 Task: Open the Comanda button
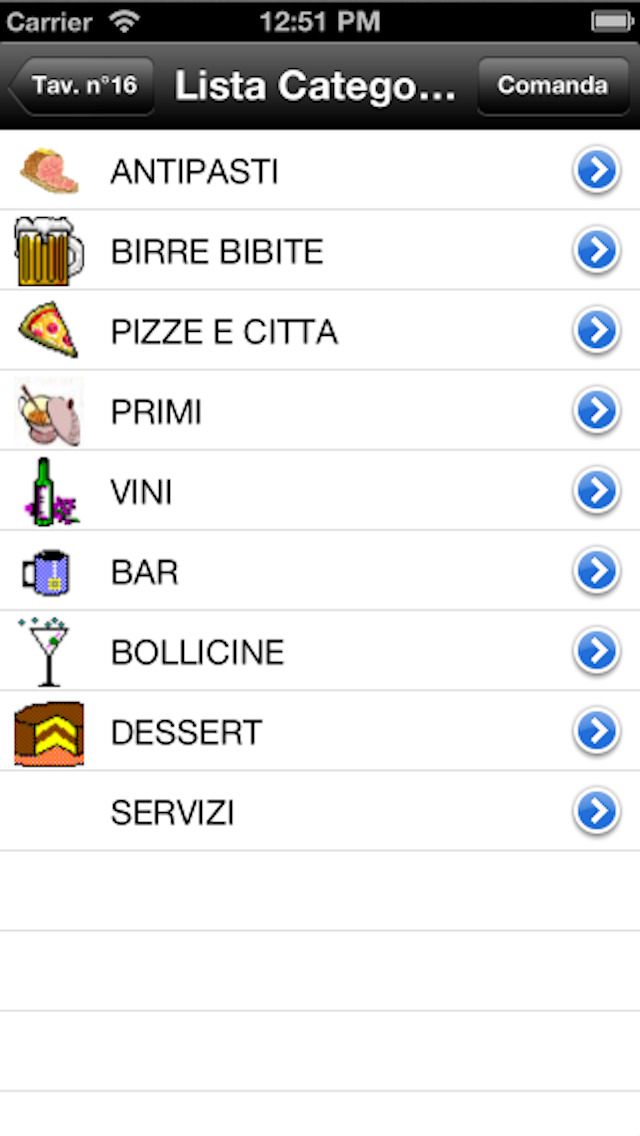click(x=552, y=85)
